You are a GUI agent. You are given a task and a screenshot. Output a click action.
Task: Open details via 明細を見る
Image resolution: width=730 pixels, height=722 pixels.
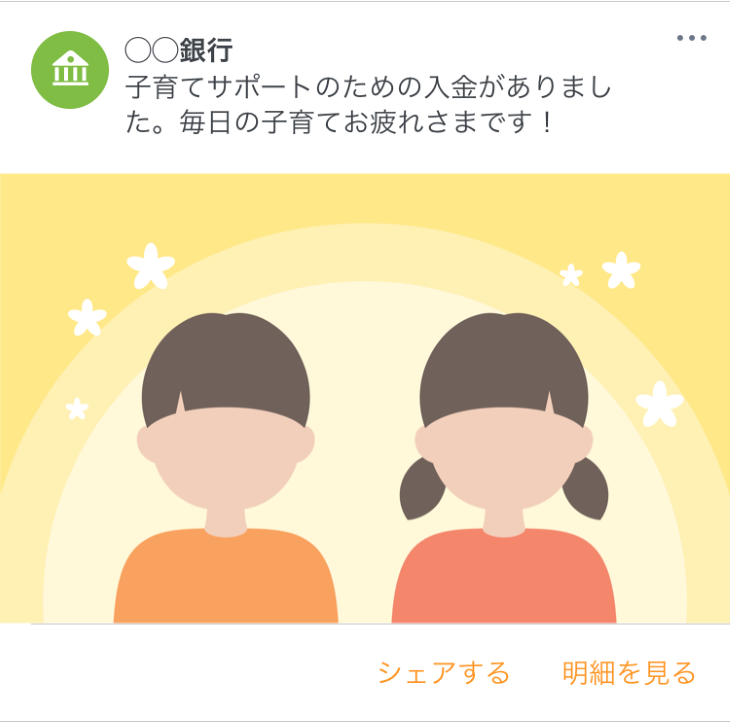[628, 673]
